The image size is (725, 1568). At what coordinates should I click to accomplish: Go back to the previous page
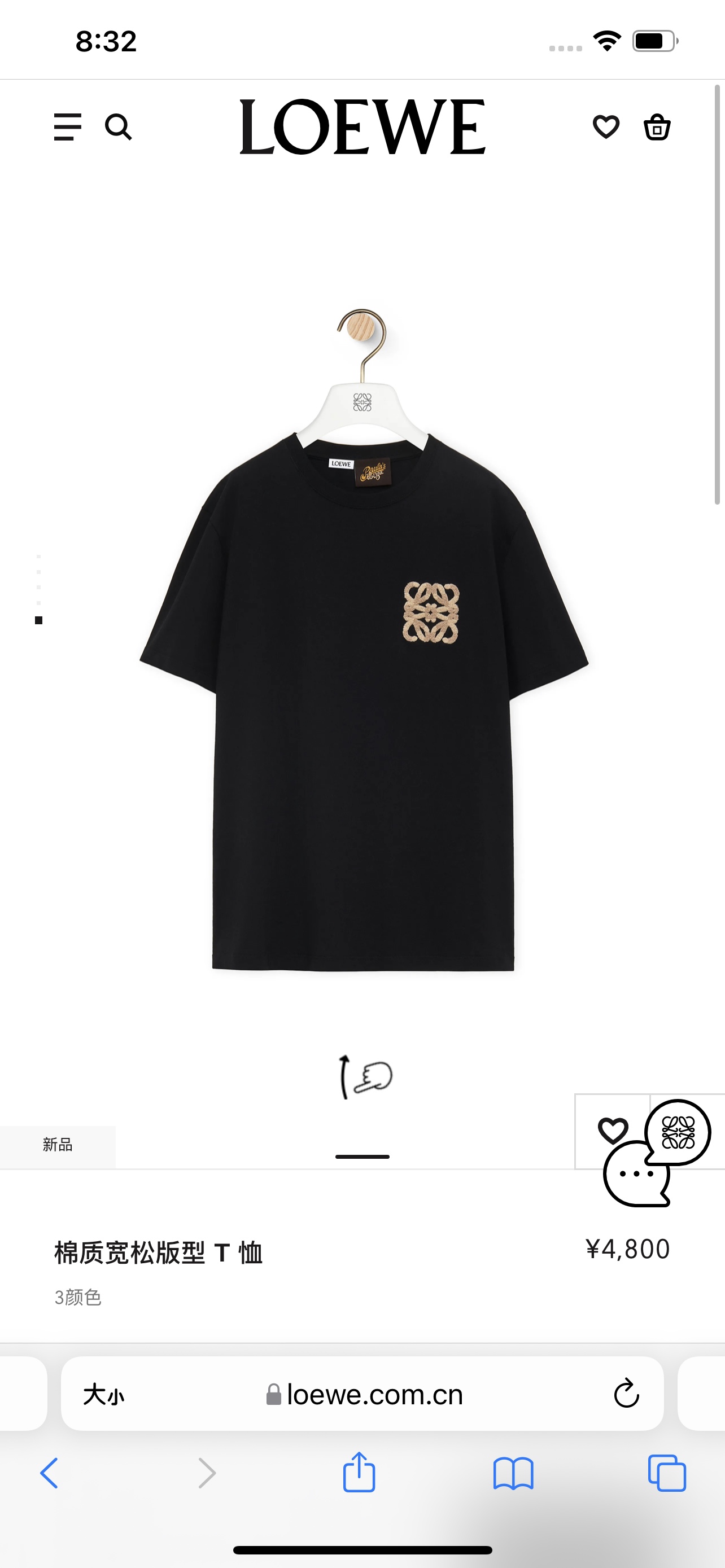click(x=49, y=1473)
